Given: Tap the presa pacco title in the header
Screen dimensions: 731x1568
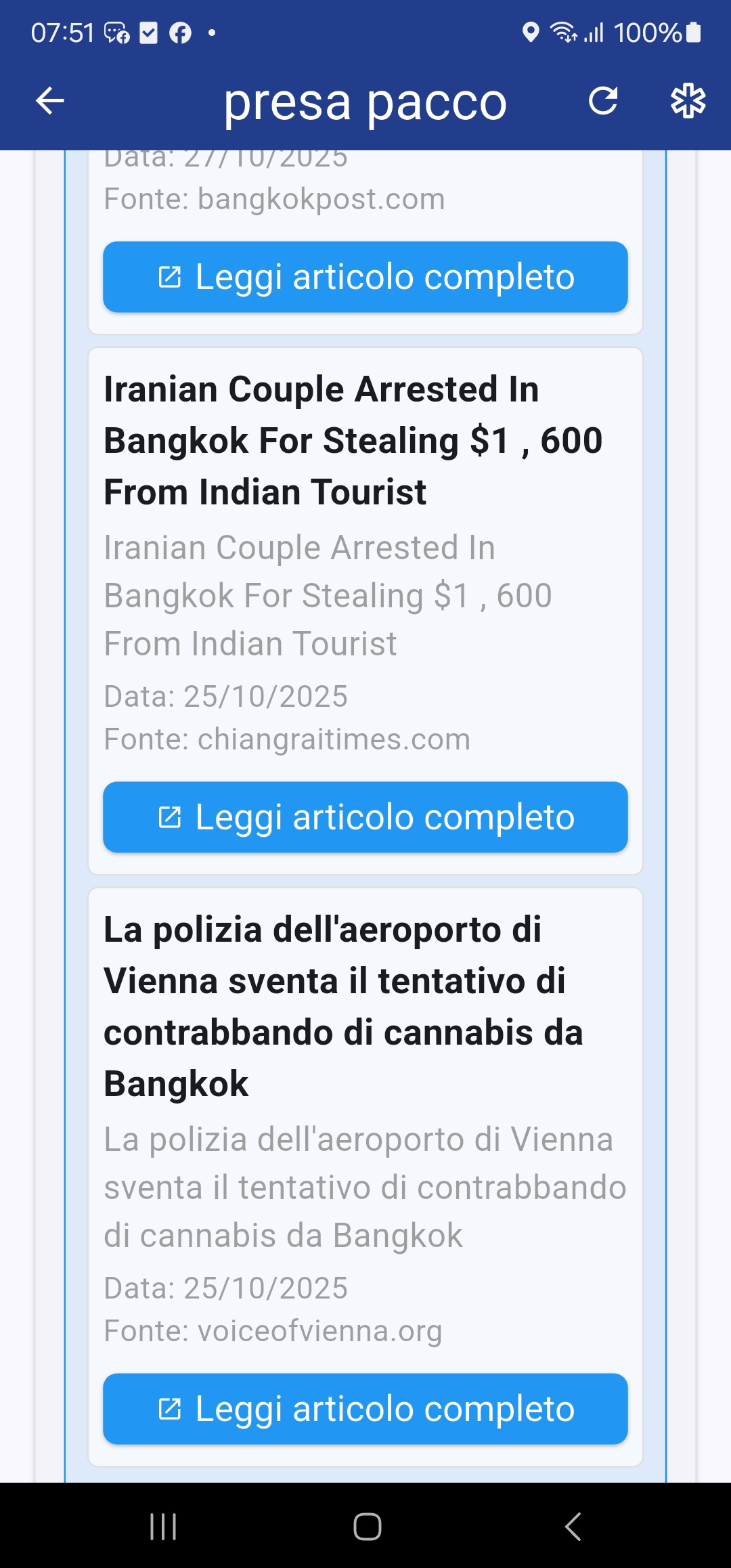Looking at the screenshot, I should pyautogui.click(x=365, y=102).
